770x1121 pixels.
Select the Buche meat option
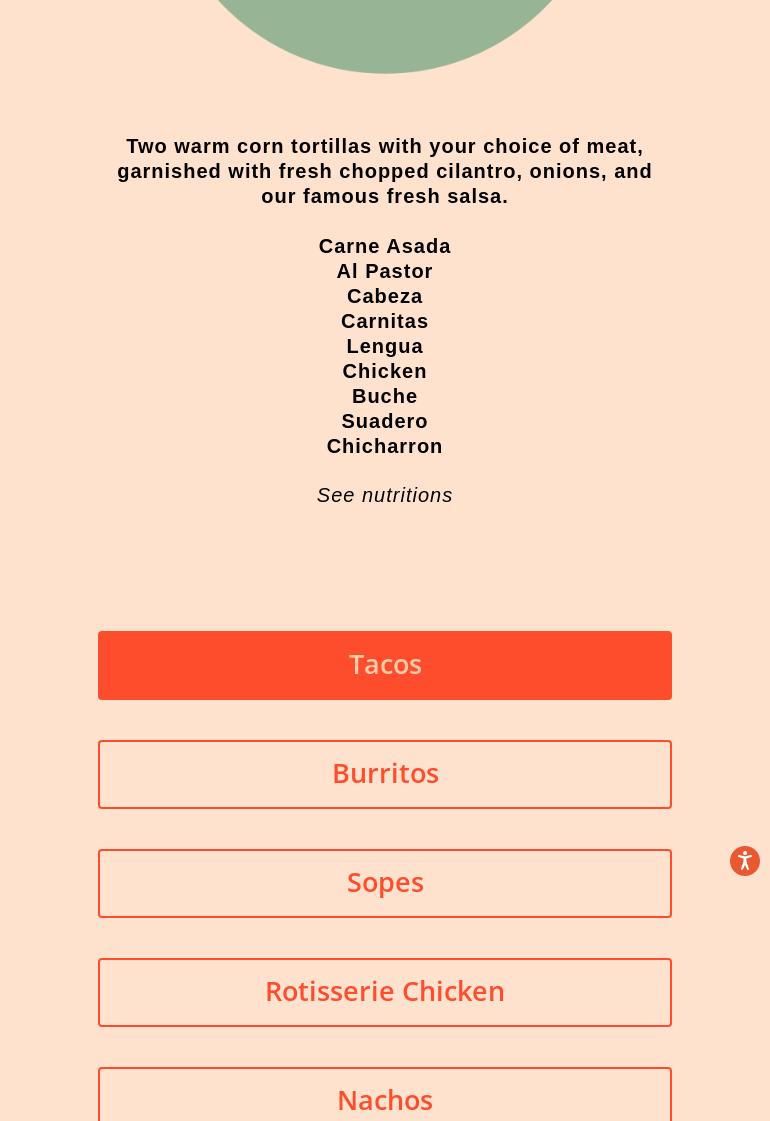pos(385,396)
